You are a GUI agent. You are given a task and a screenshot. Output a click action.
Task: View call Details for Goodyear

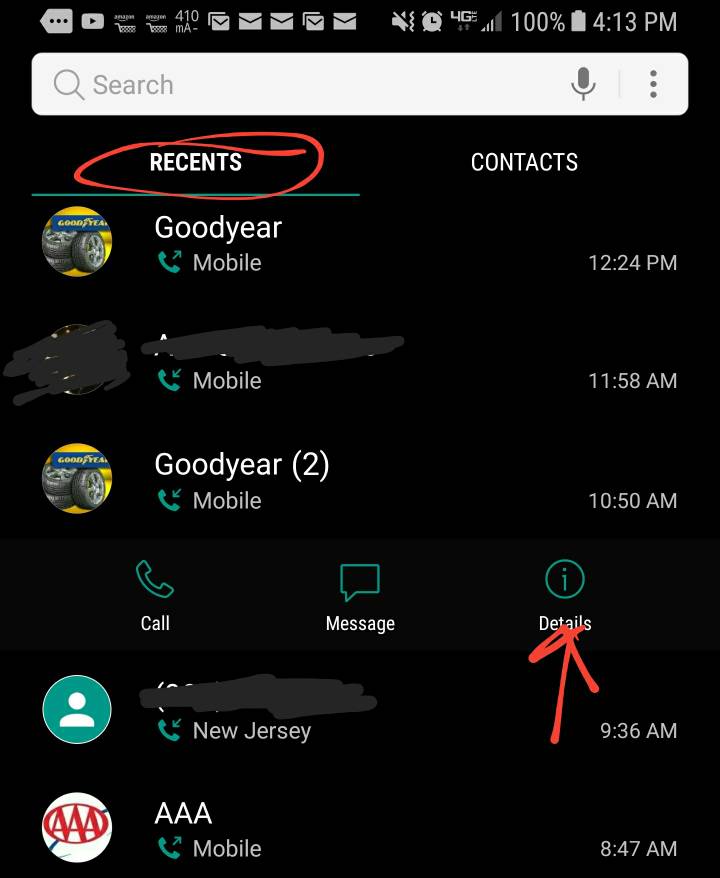[565, 596]
